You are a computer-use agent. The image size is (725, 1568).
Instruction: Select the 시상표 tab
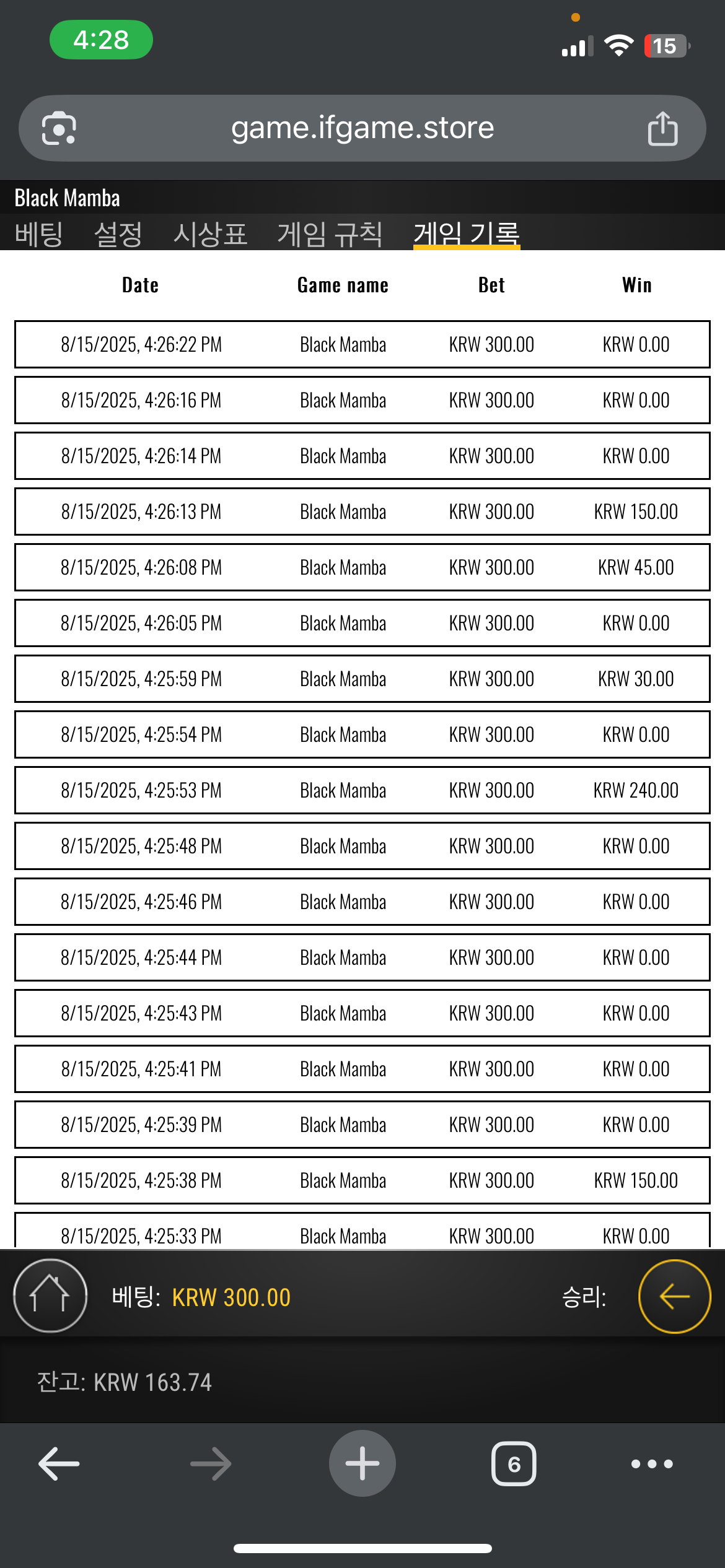(x=210, y=234)
